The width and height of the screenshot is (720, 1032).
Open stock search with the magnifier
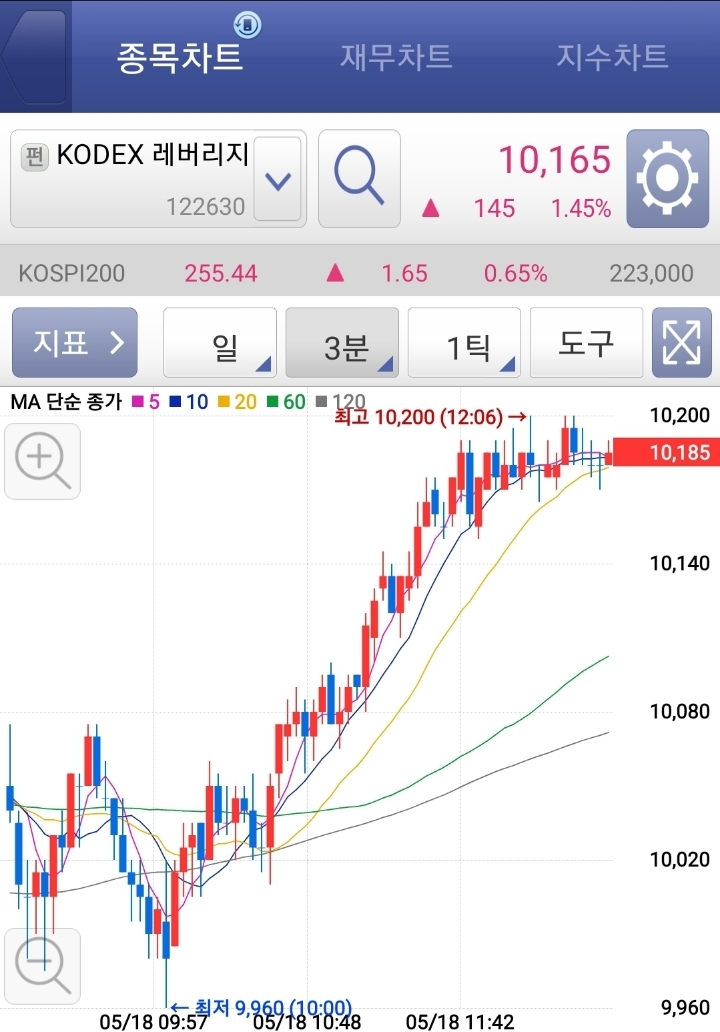click(359, 178)
